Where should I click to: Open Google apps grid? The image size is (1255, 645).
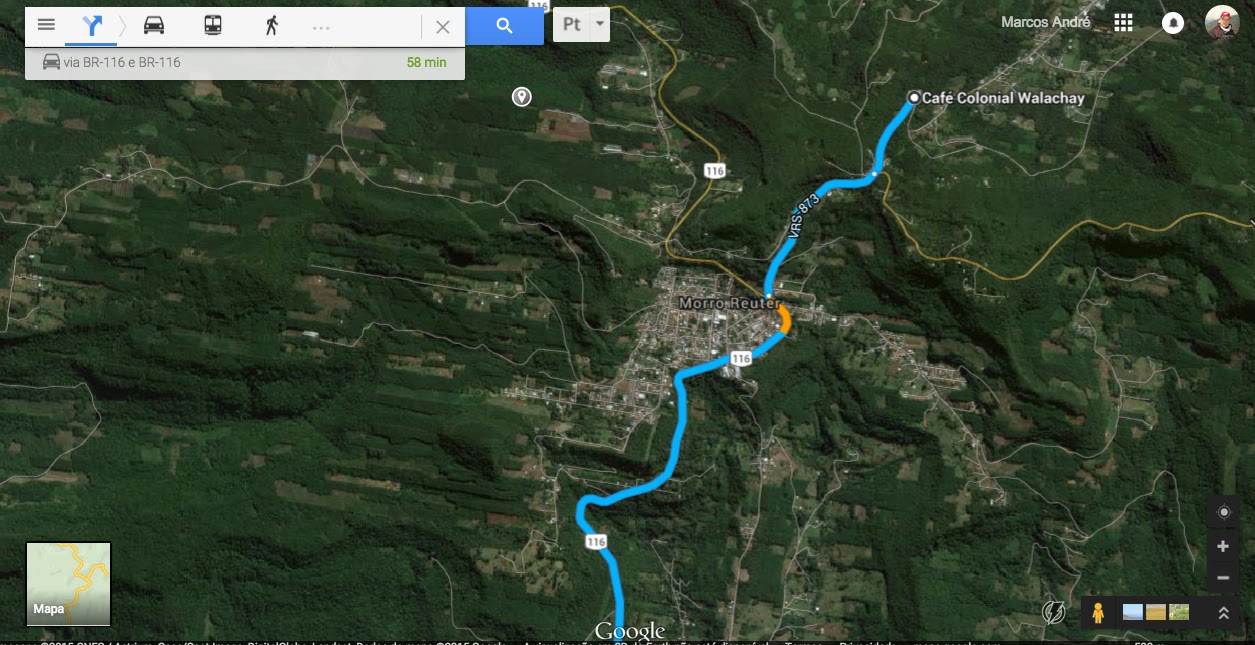1123,23
